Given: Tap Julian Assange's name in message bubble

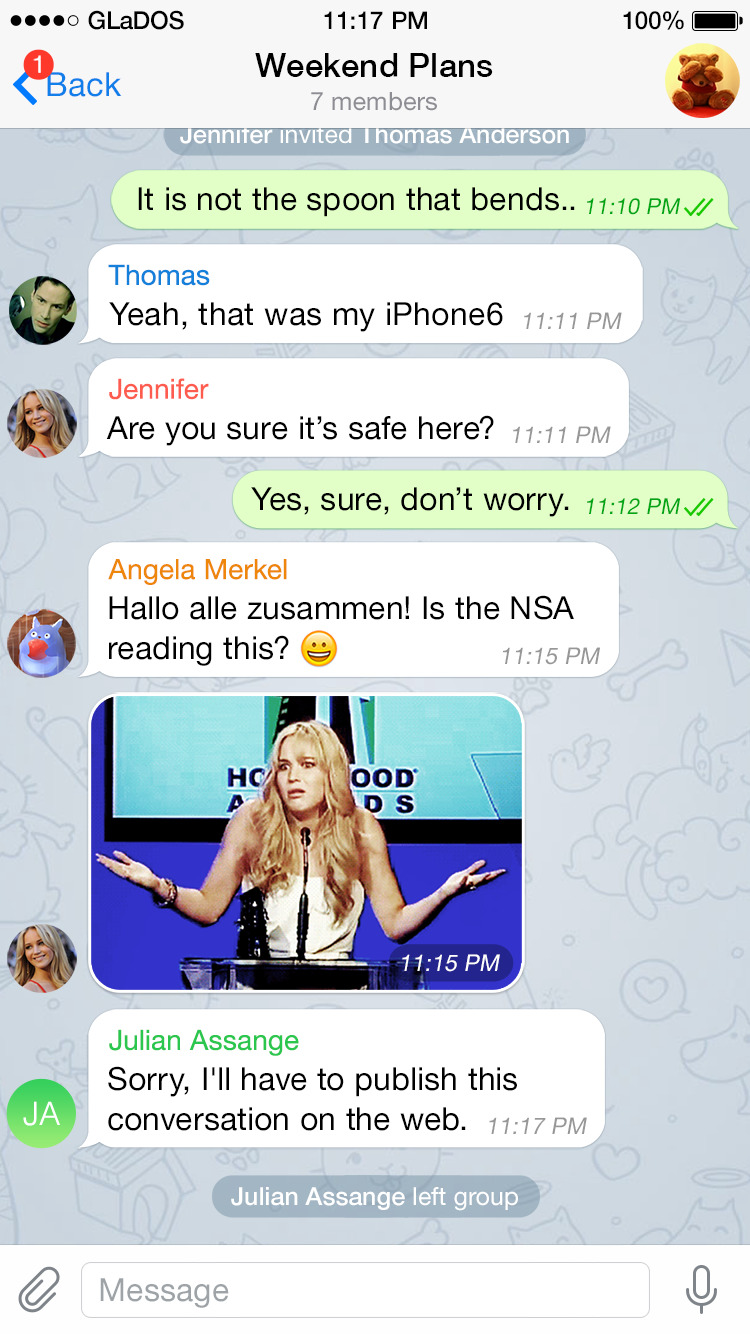Looking at the screenshot, I should pos(203,1041).
